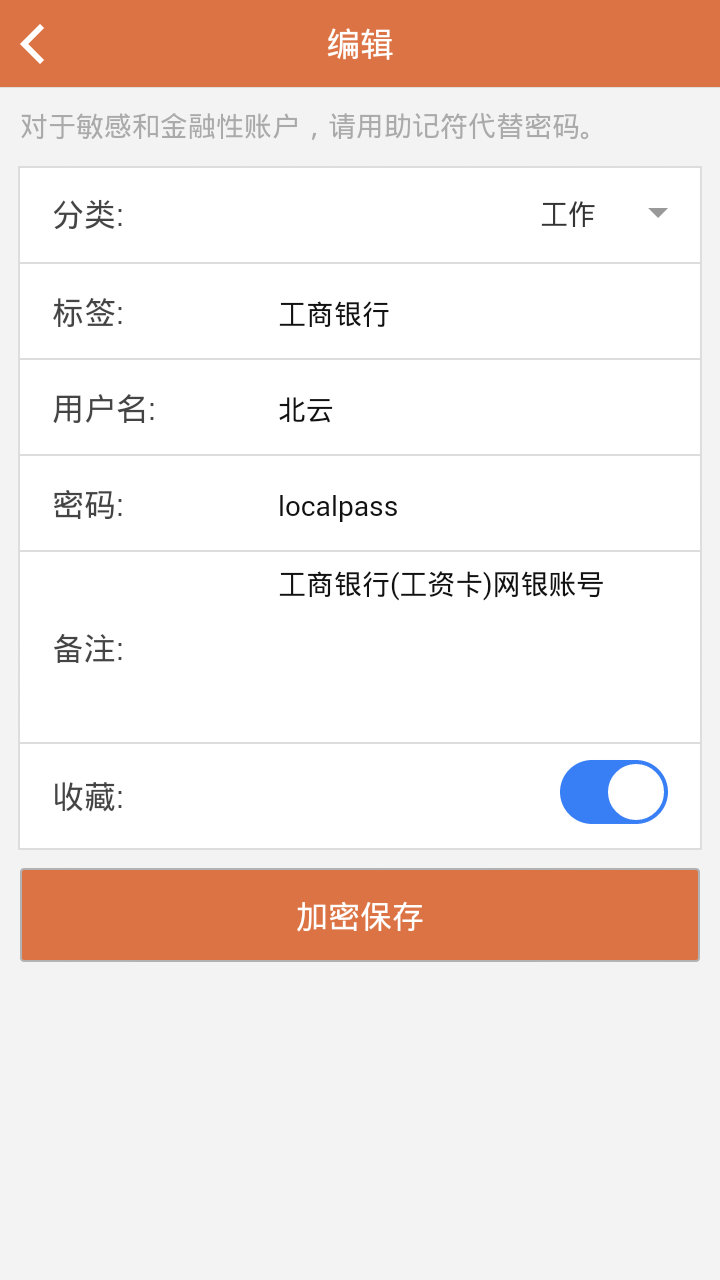Go back using the top-left arrow
Screen dimensions: 720x1280
coord(33,44)
